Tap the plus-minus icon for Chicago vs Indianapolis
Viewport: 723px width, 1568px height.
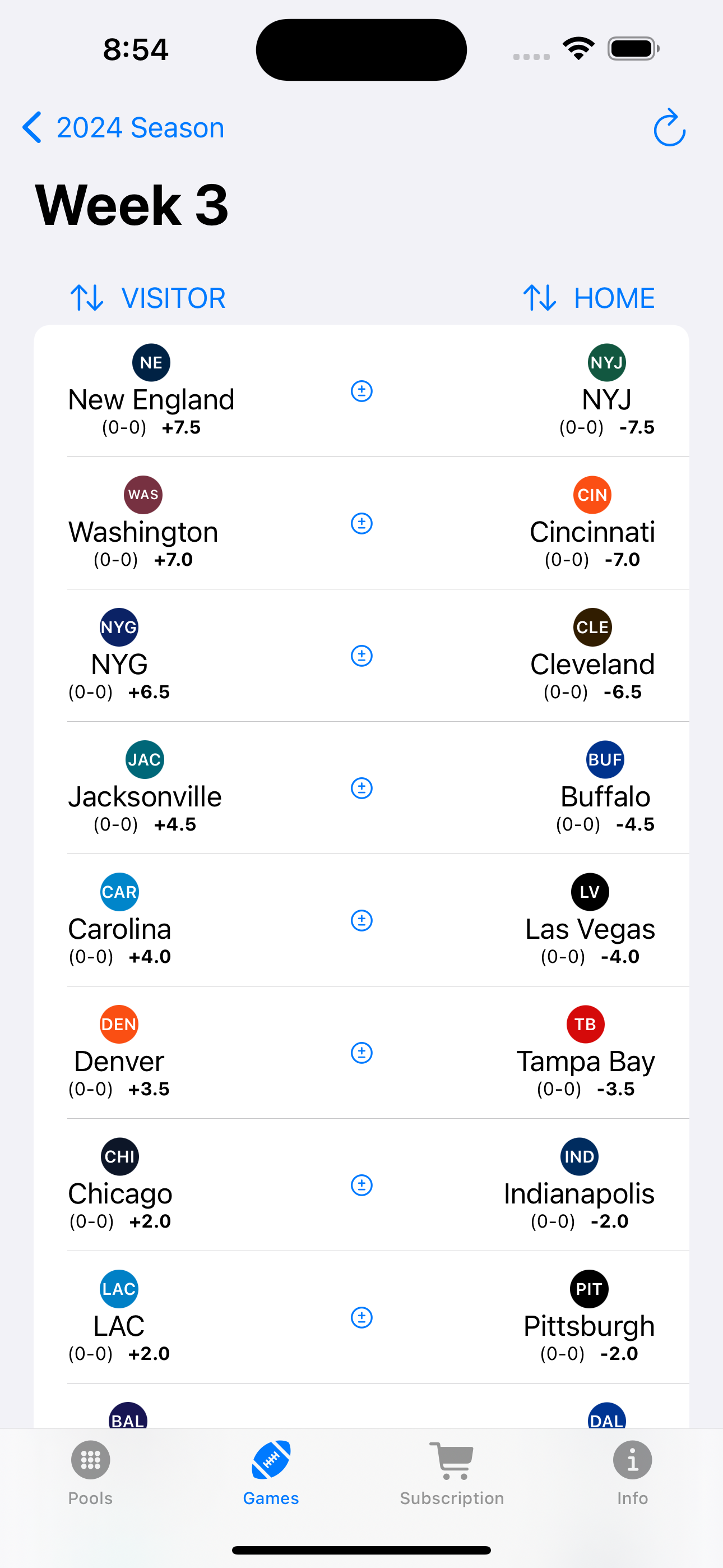pyautogui.click(x=361, y=1184)
